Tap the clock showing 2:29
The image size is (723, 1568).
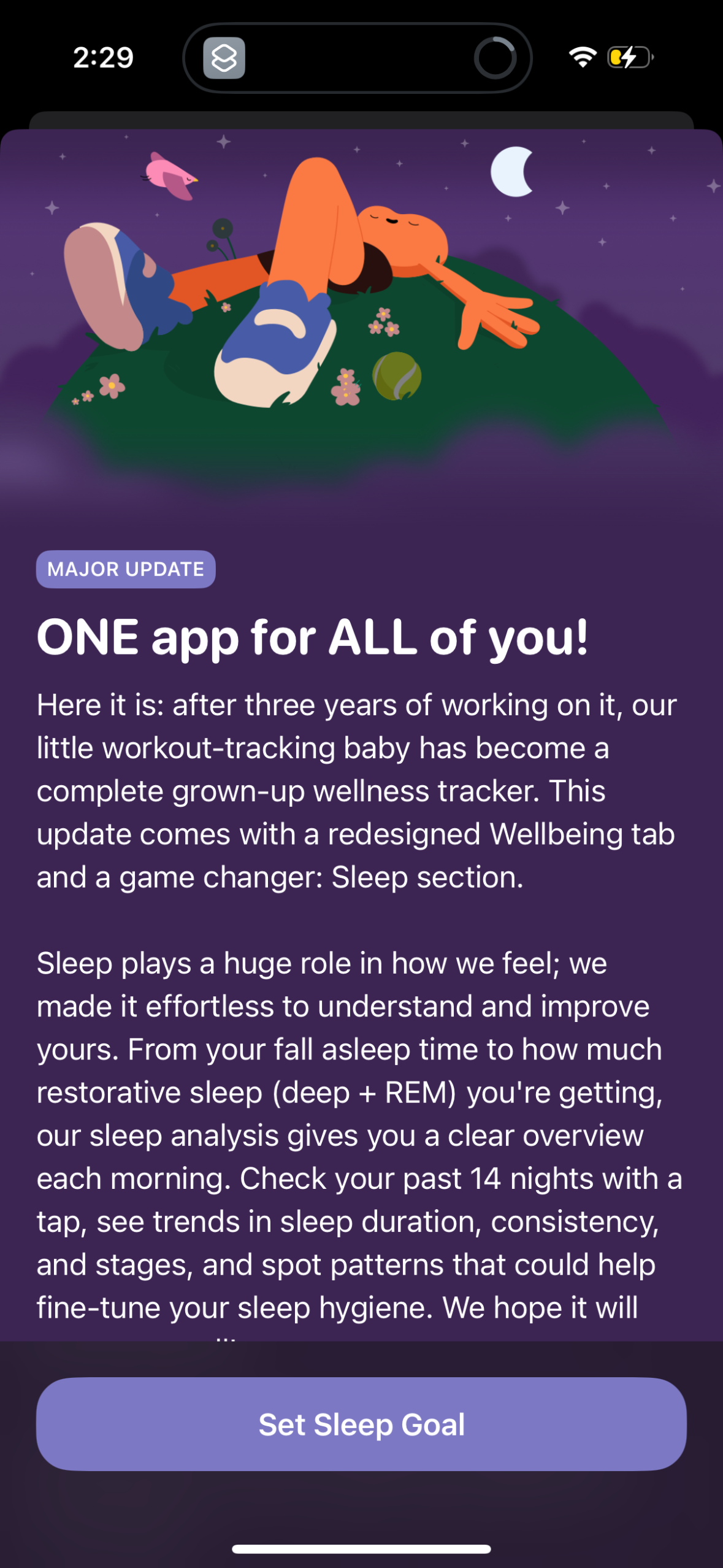[102, 58]
